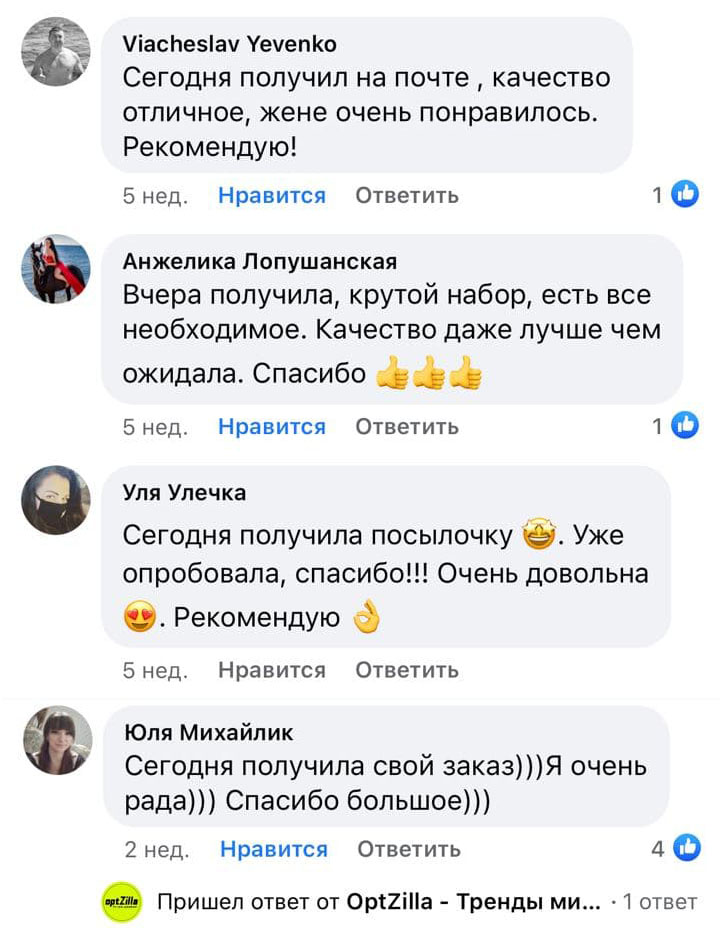Open Юля Михайлик's profile name
This screenshot has height=940, width=720.
209,732
